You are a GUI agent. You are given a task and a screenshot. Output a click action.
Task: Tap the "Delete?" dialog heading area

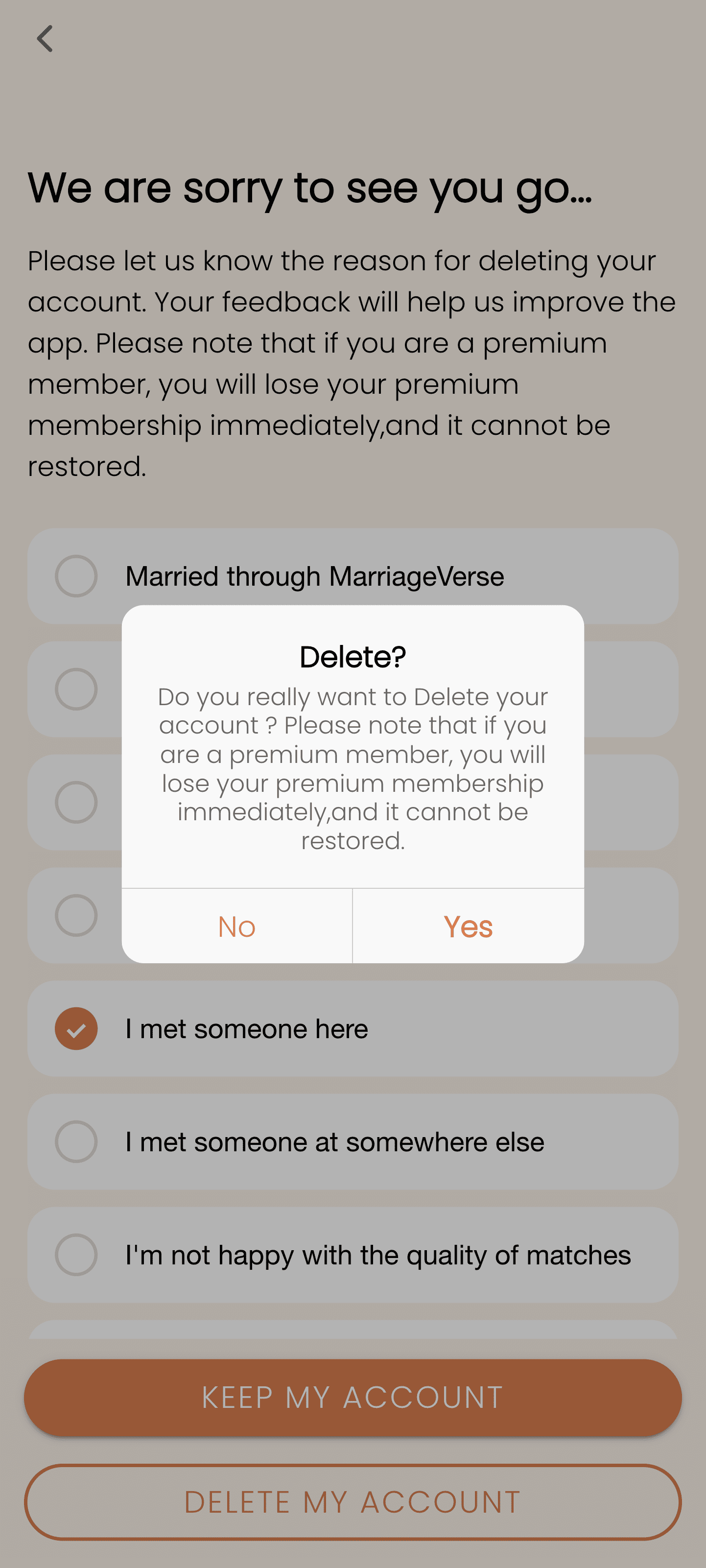click(x=353, y=656)
